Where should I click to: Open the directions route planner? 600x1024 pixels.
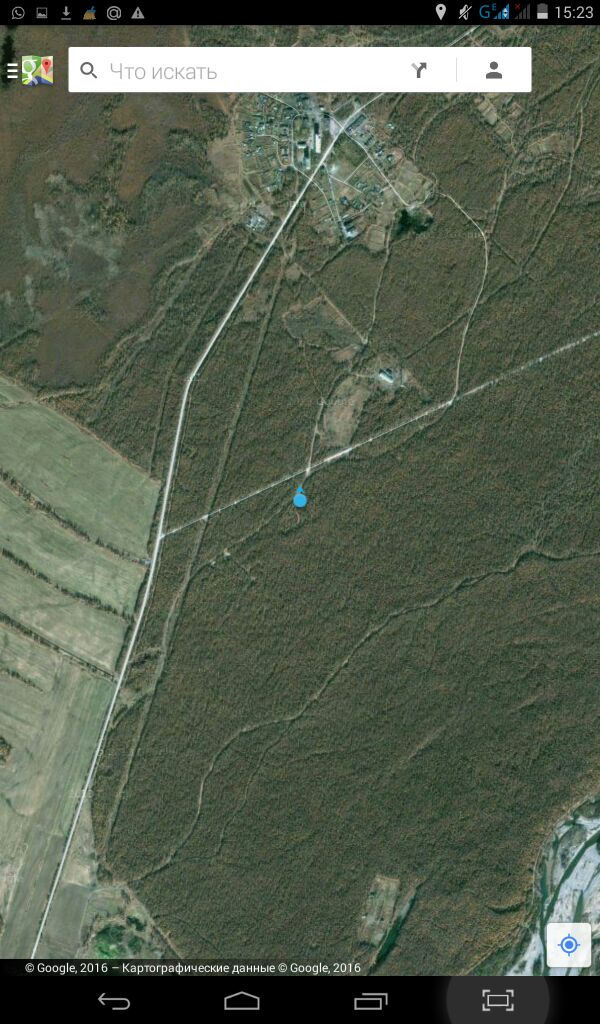(x=419, y=70)
